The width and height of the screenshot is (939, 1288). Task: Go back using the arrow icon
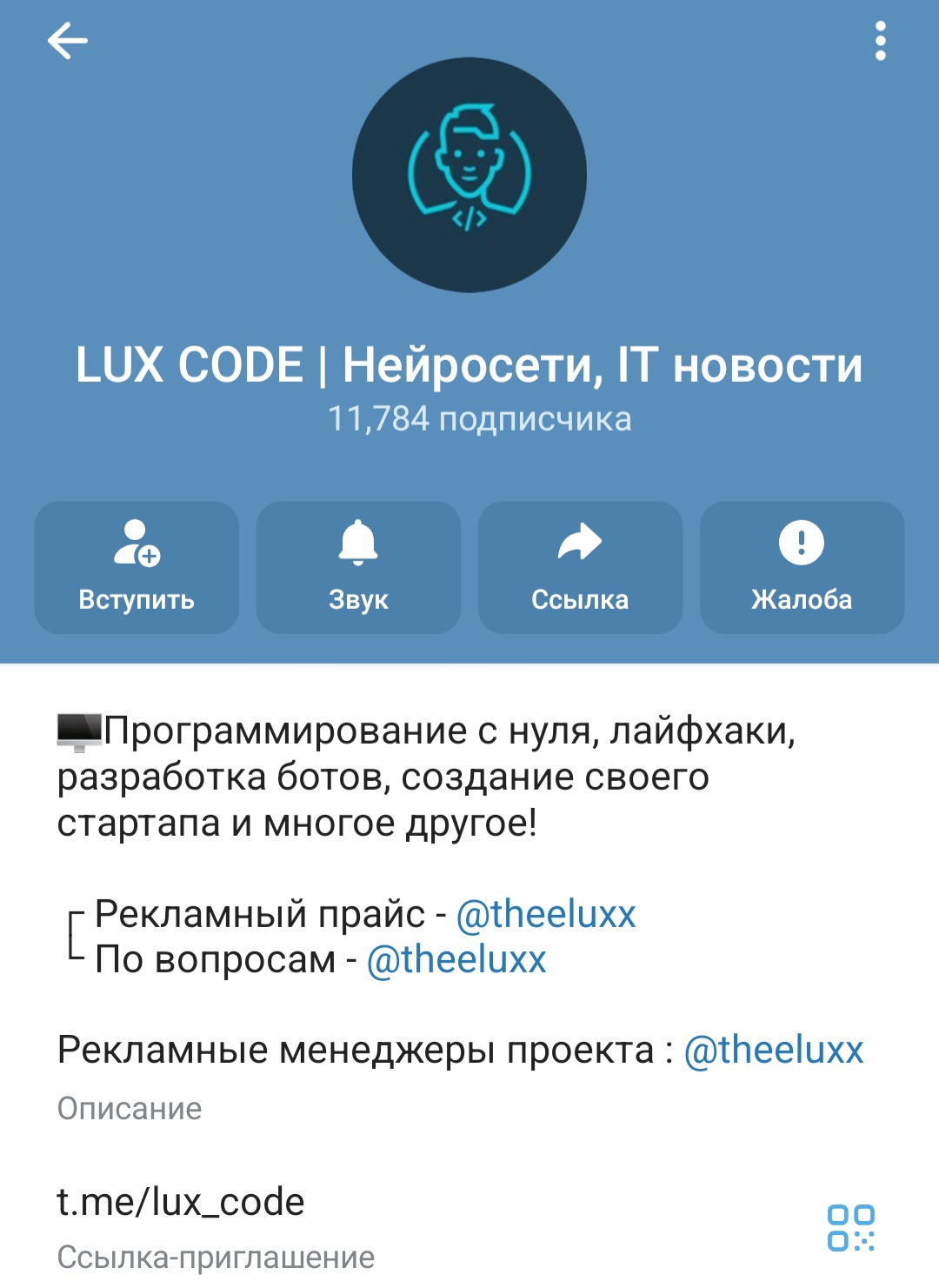(x=67, y=41)
